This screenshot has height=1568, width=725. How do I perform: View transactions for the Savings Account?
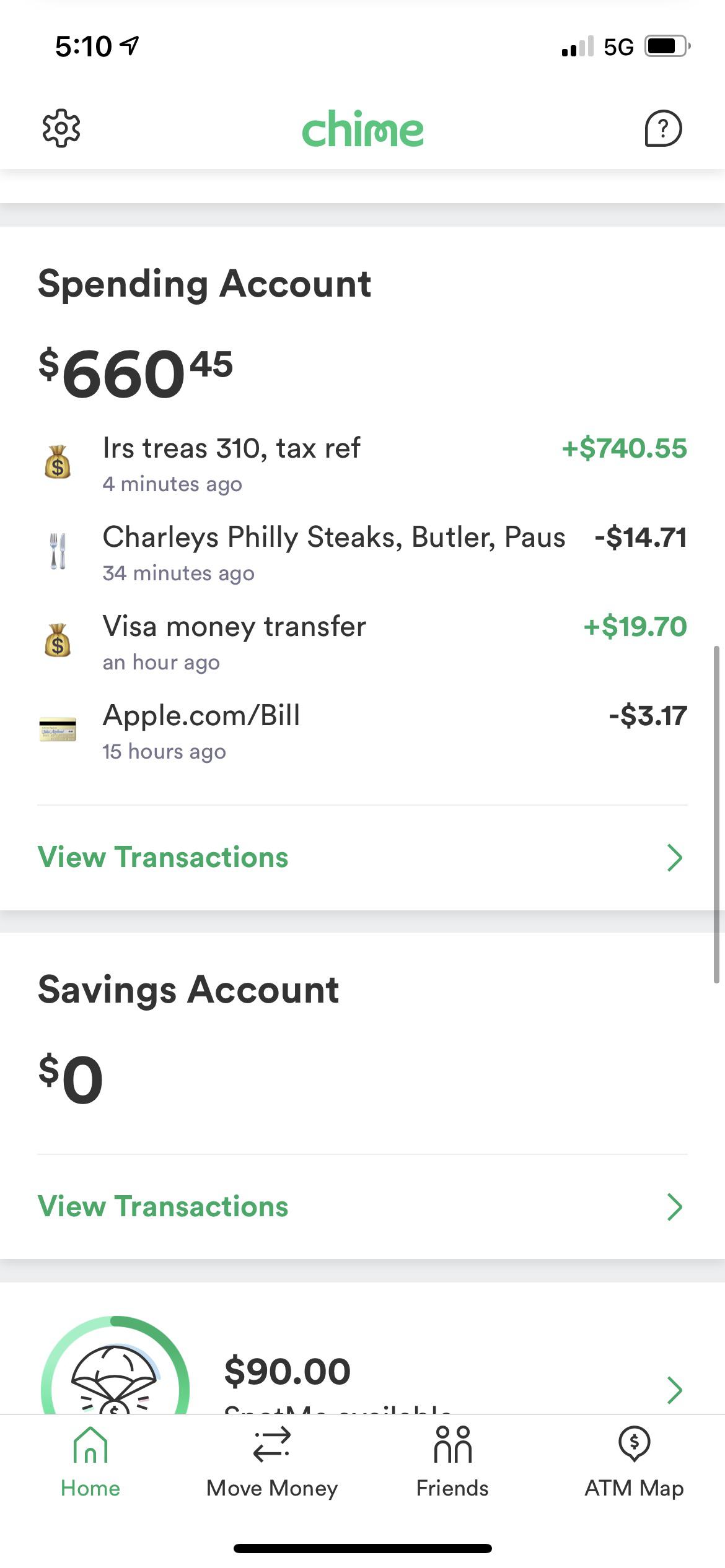362,1206
